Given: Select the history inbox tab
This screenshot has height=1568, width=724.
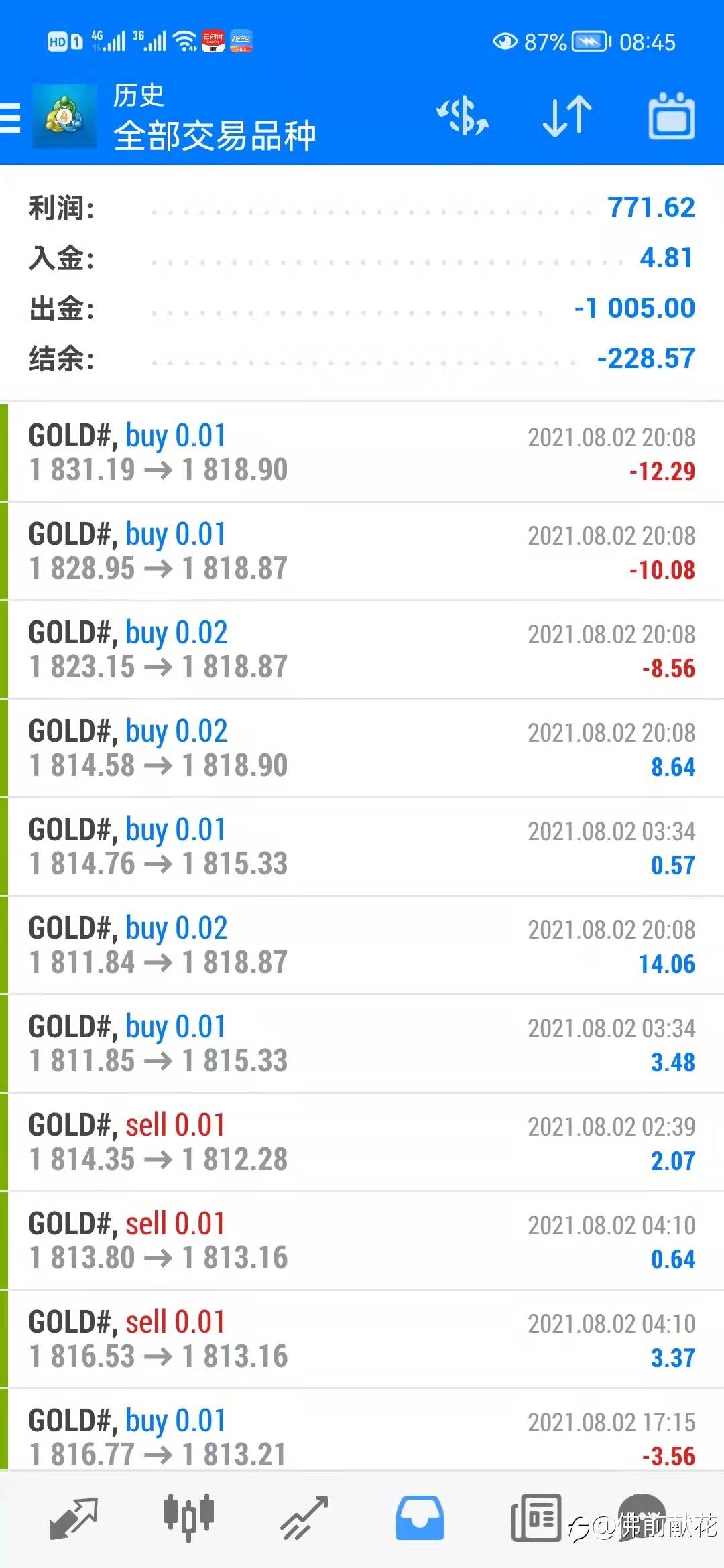Looking at the screenshot, I should tap(420, 1518).
